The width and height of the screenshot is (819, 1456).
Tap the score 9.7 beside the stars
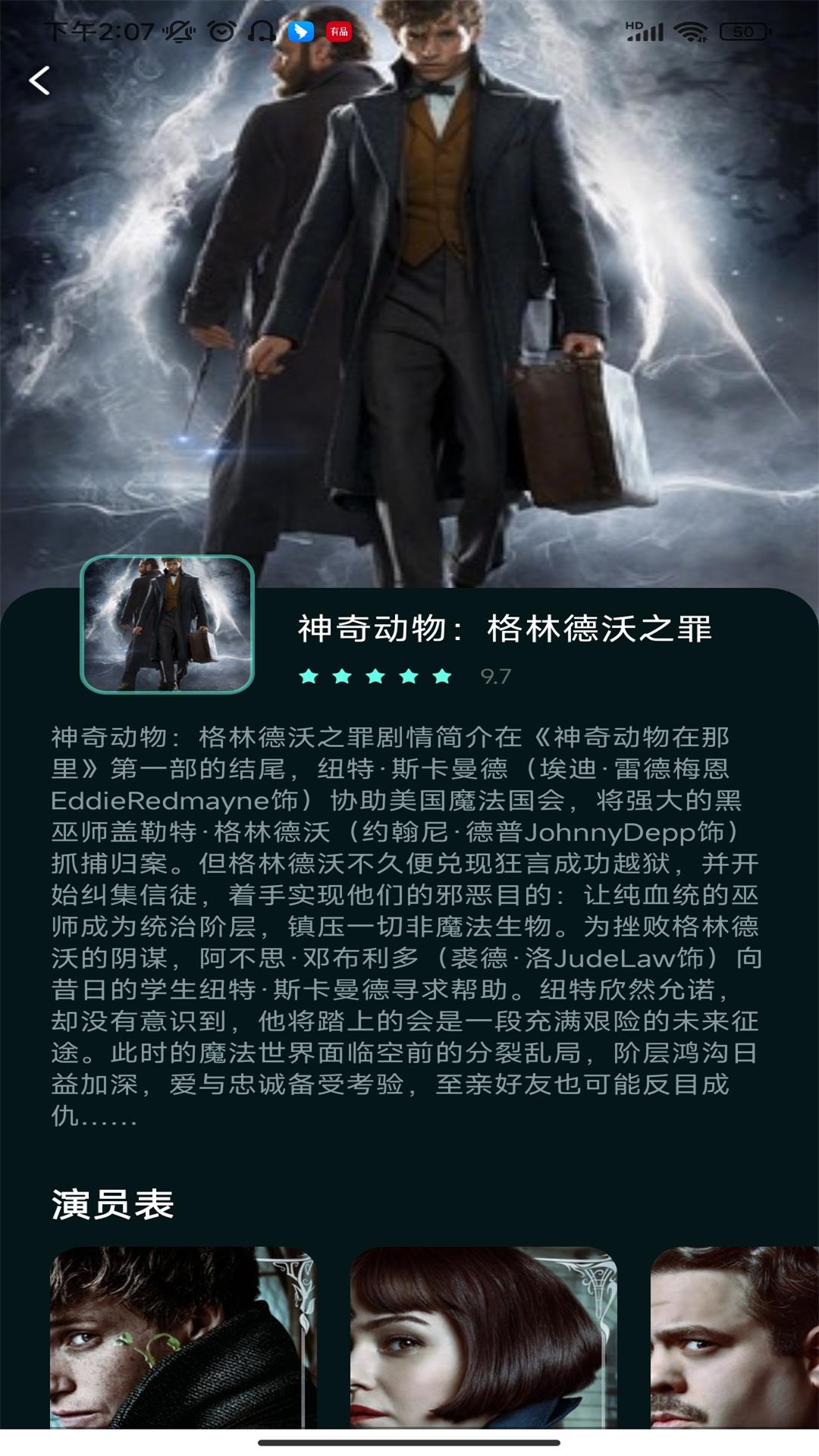[x=495, y=676]
